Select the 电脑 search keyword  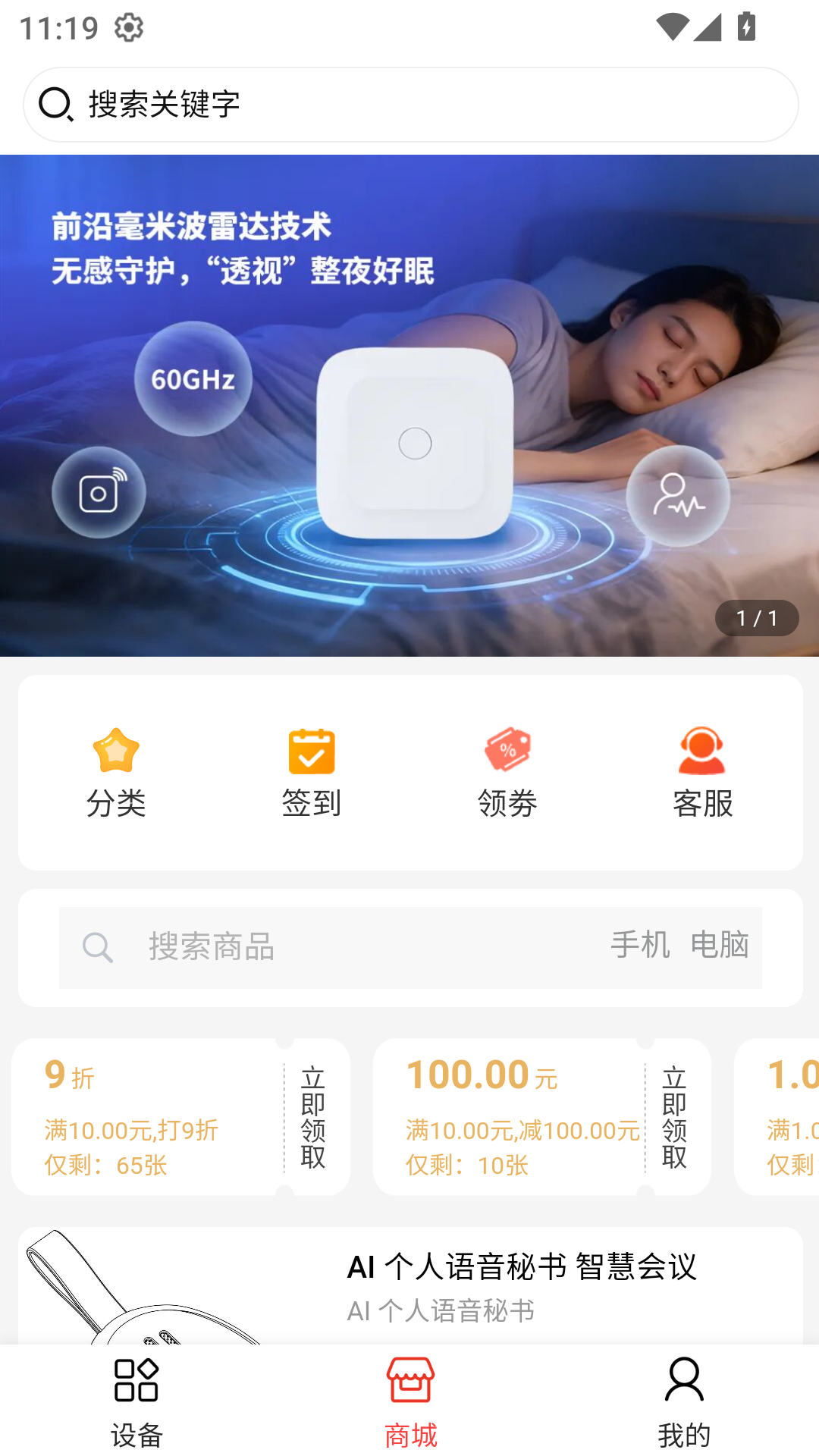pyautogui.click(x=720, y=946)
